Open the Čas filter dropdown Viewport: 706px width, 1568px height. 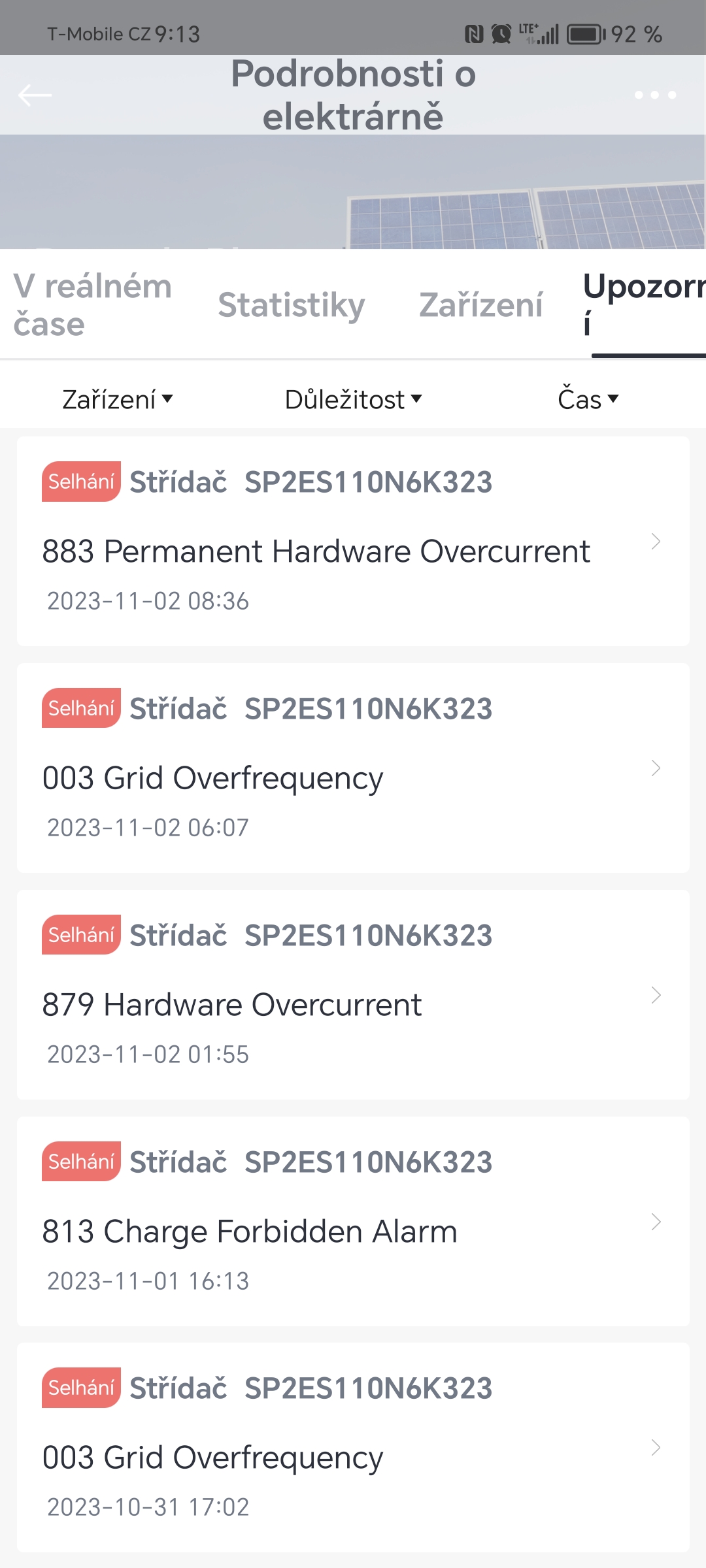click(588, 399)
